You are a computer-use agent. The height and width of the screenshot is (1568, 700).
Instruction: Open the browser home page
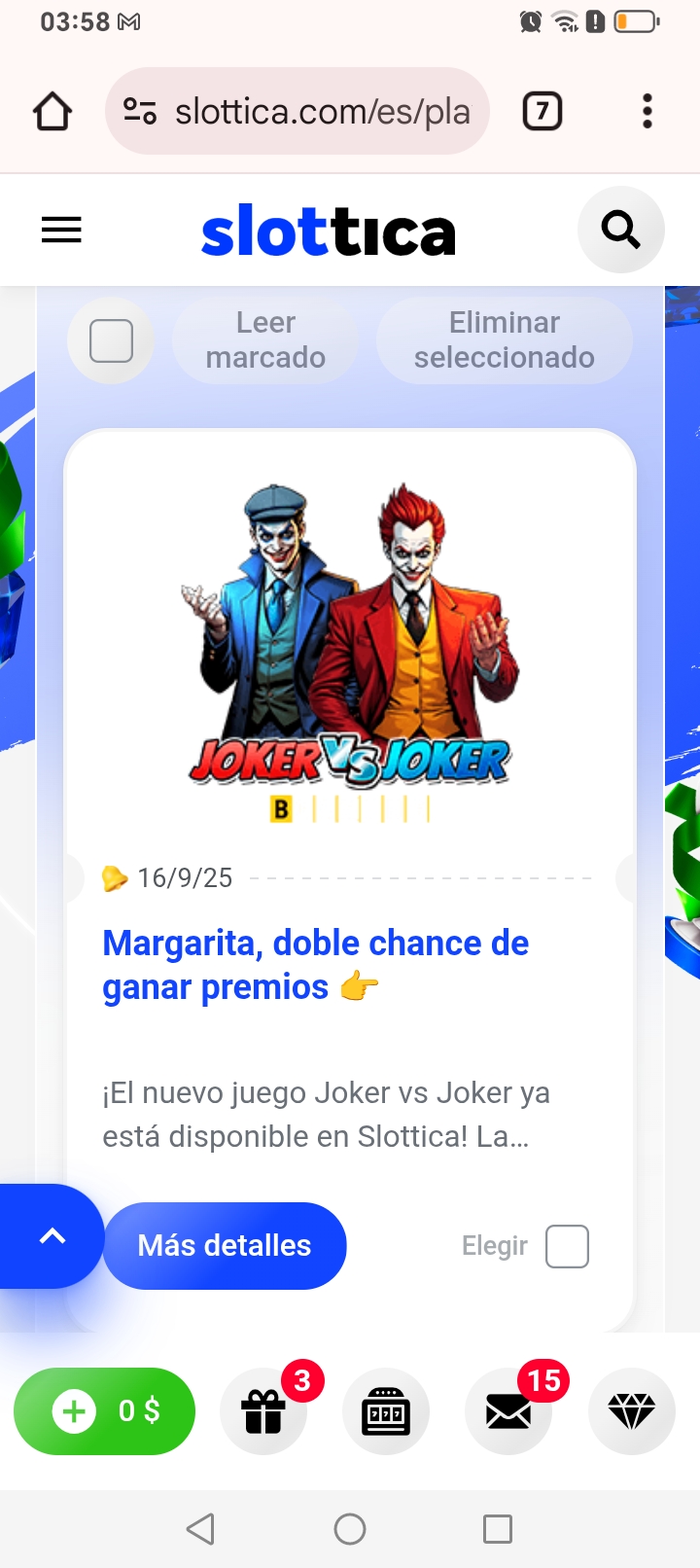click(x=52, y=112)
